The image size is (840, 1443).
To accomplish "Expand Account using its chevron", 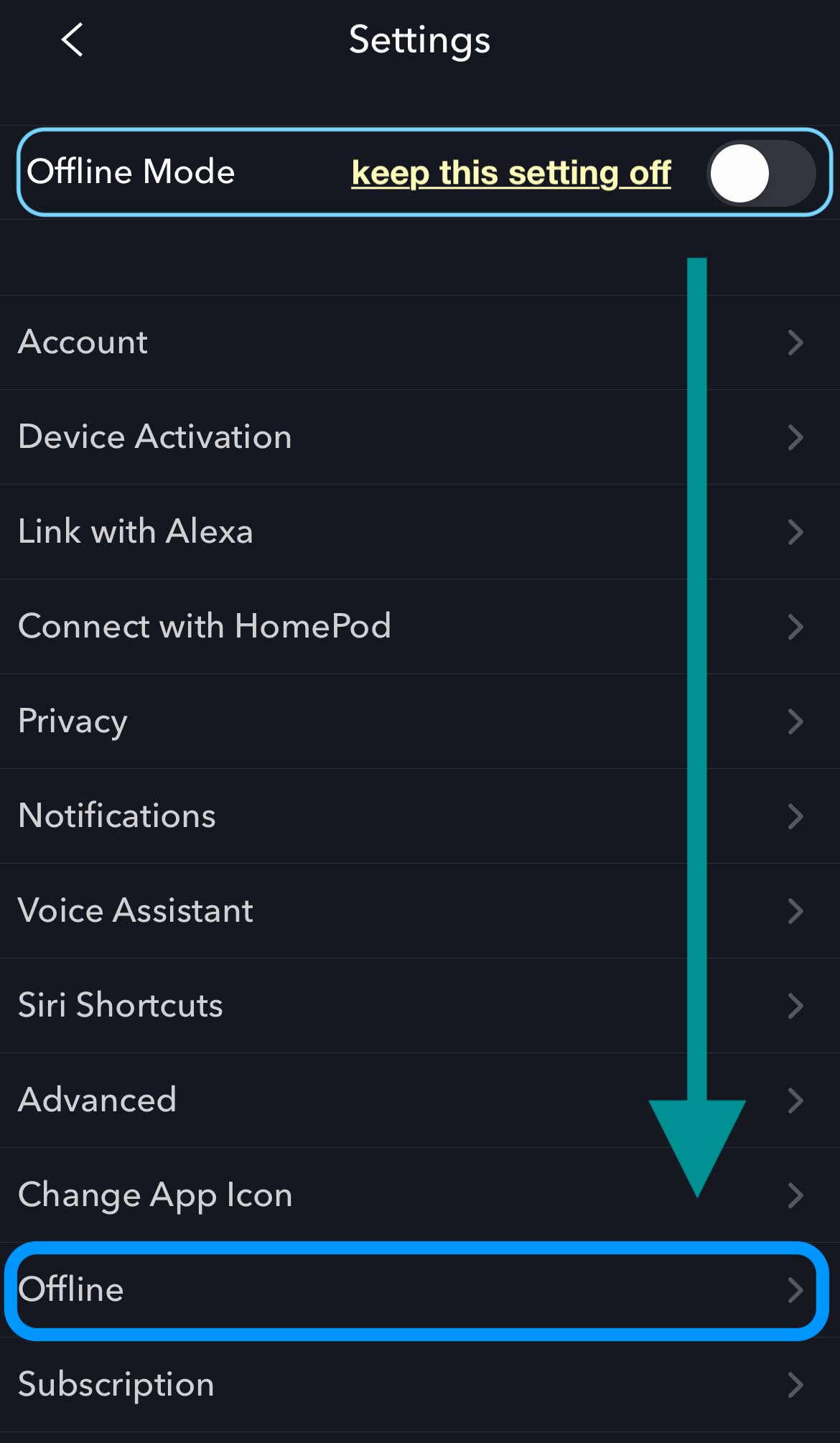I will tap(795, 342).
